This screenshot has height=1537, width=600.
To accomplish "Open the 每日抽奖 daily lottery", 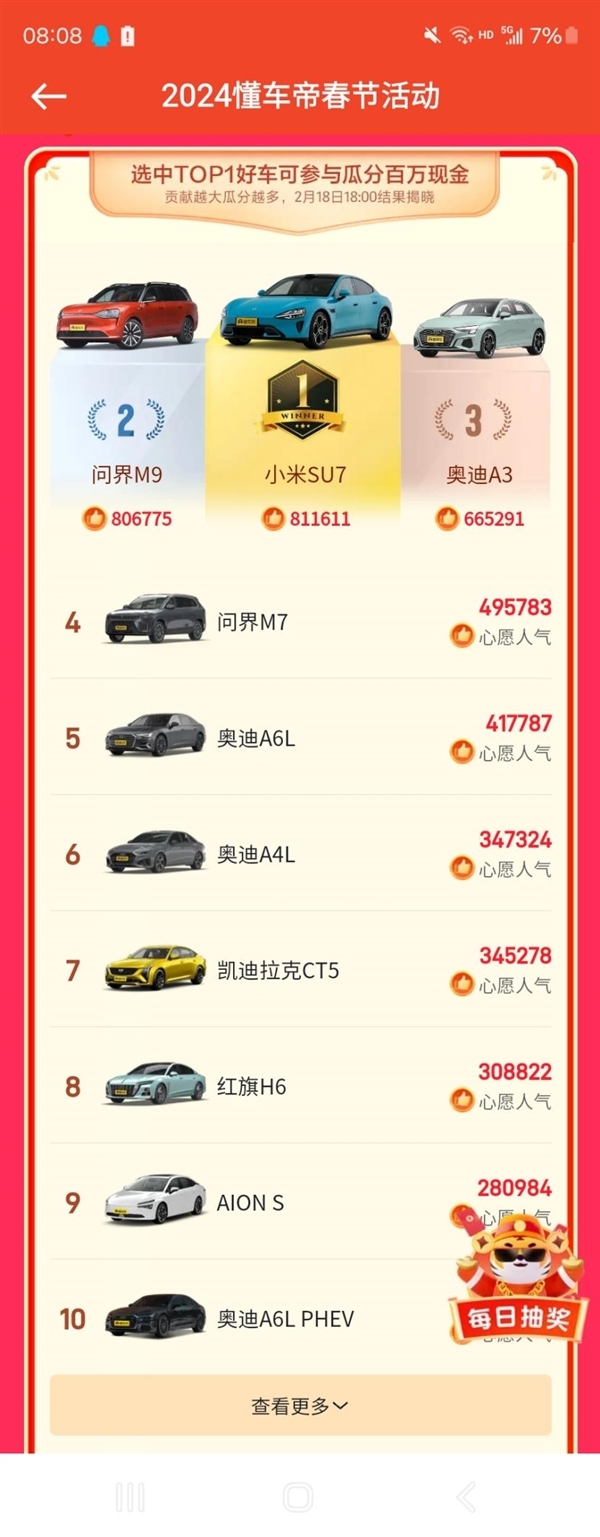I will click(x=518, y=1283).
